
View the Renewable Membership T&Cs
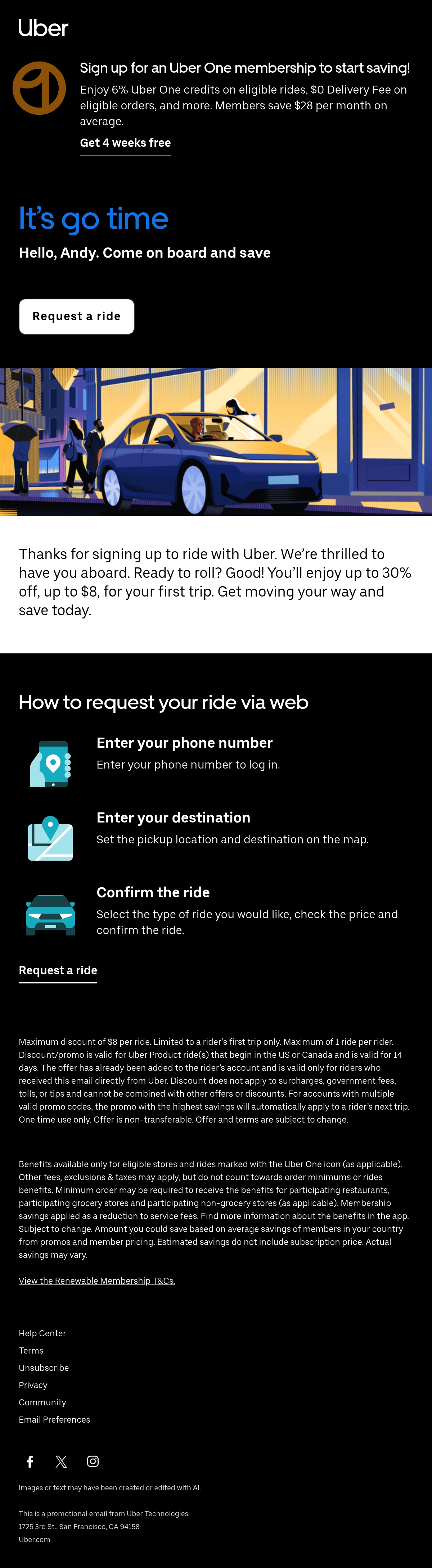pyautogui.click(x=97, y=1280)
